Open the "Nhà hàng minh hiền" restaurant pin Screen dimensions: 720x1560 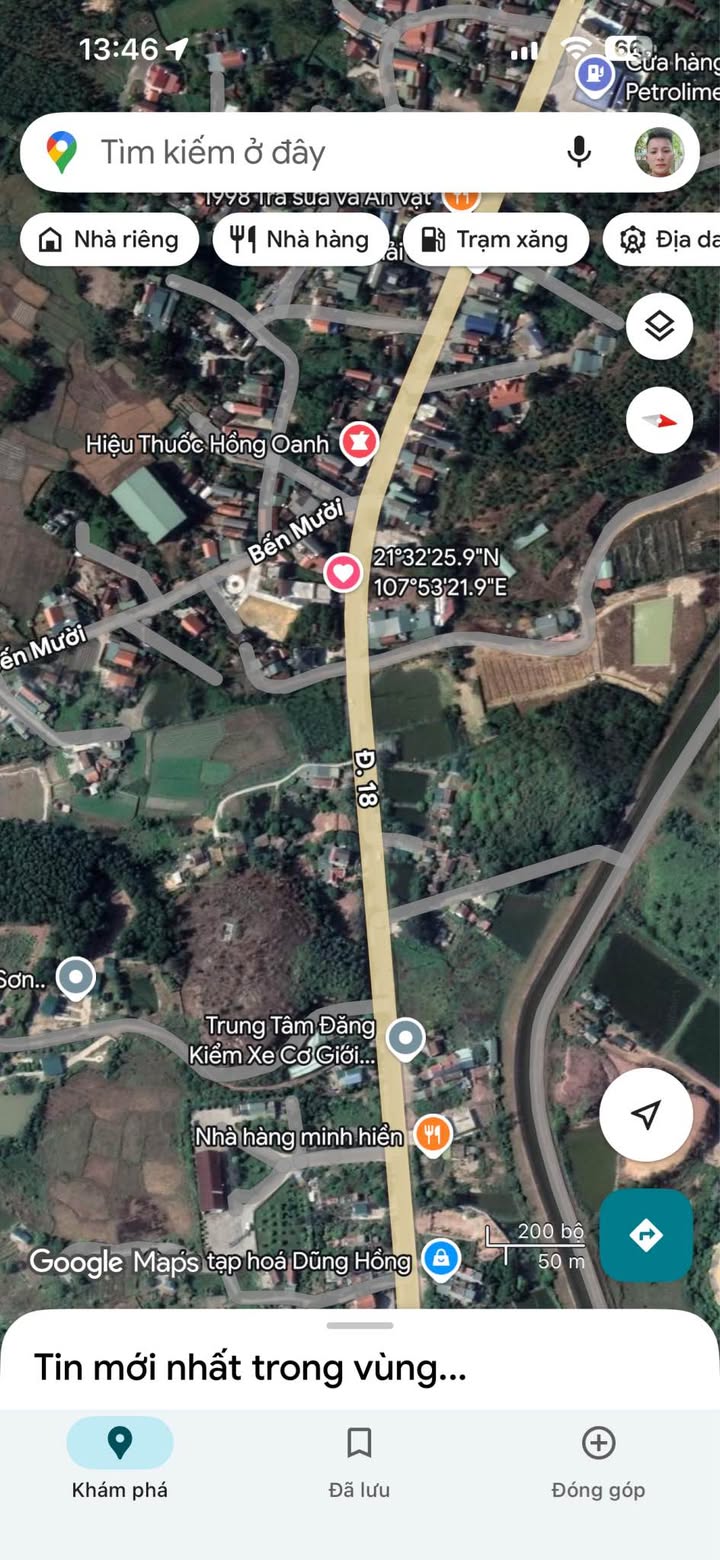tap(432, 1135)
